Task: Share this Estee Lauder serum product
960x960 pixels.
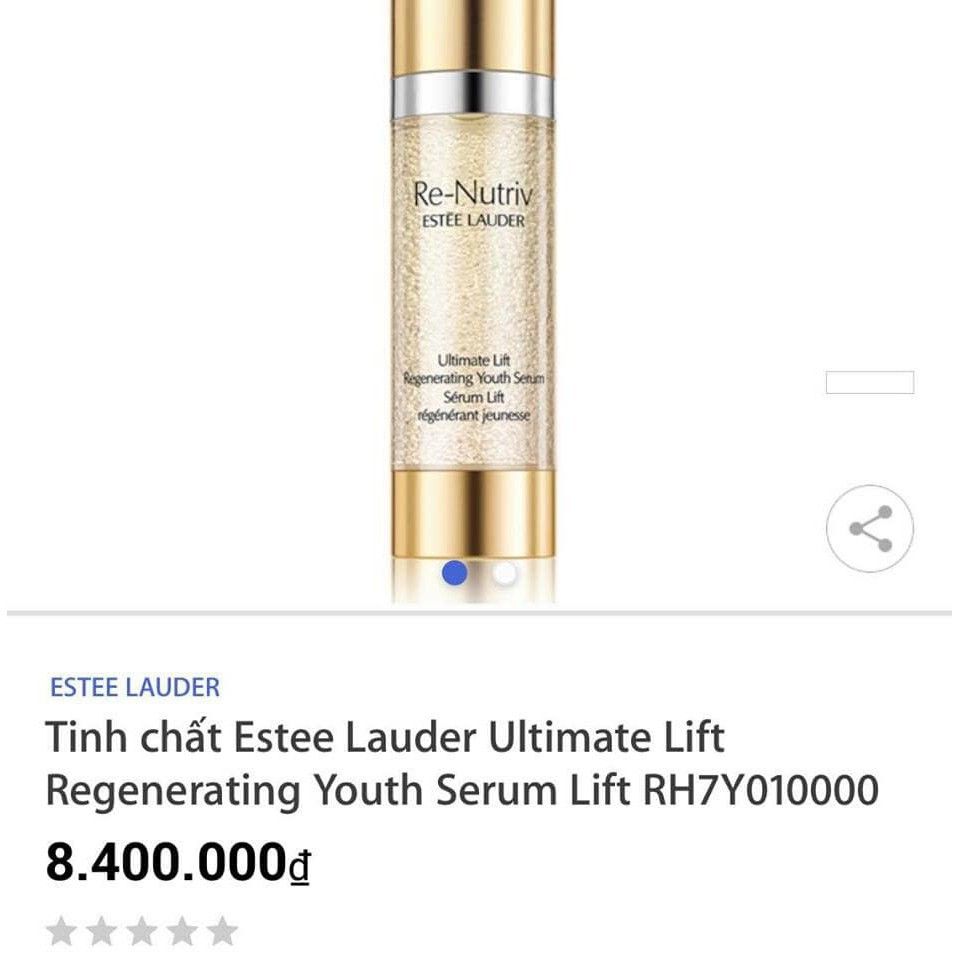Action: 869,529
